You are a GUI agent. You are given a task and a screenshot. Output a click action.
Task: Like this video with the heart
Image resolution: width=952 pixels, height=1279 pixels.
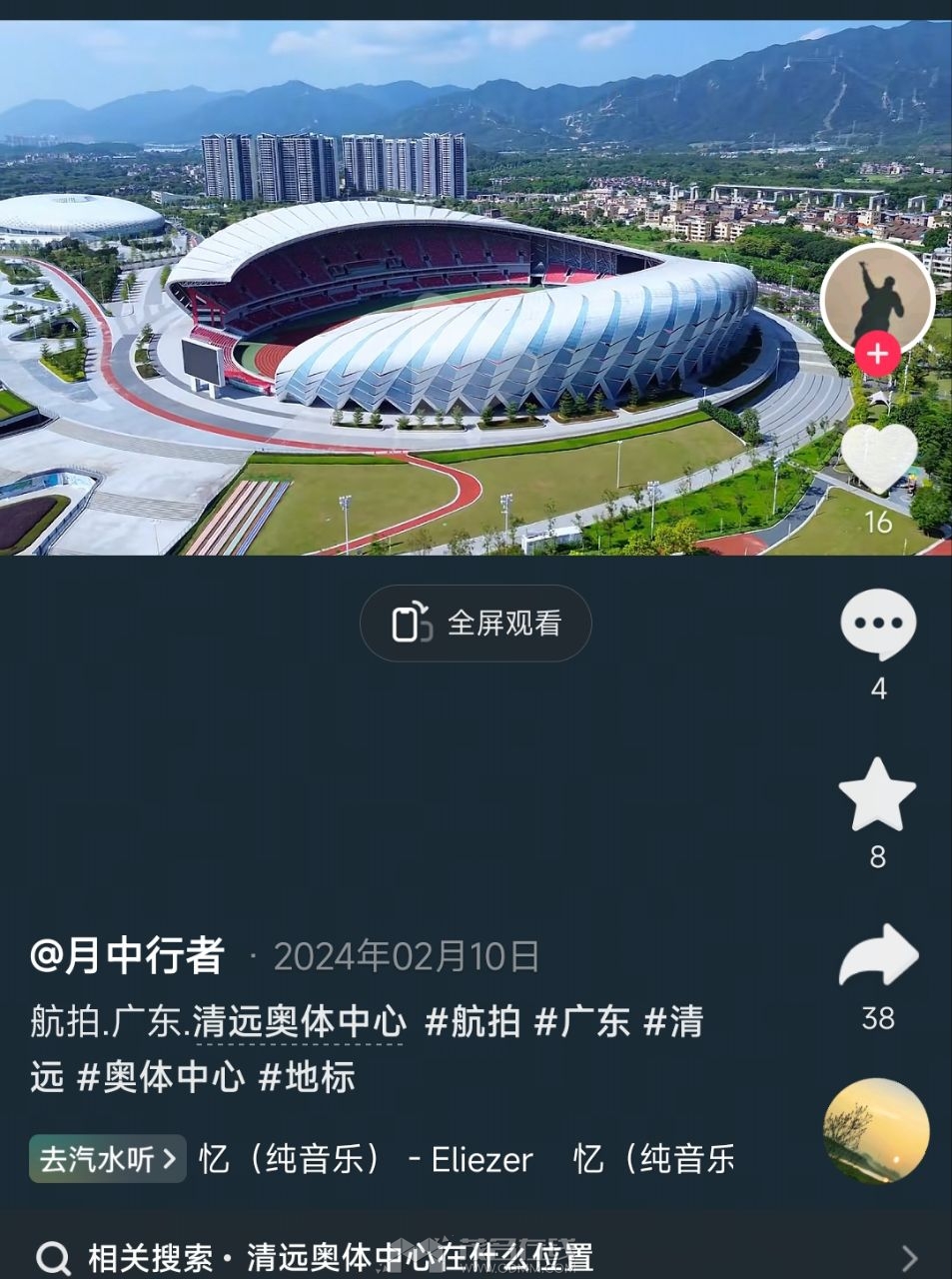878,459
